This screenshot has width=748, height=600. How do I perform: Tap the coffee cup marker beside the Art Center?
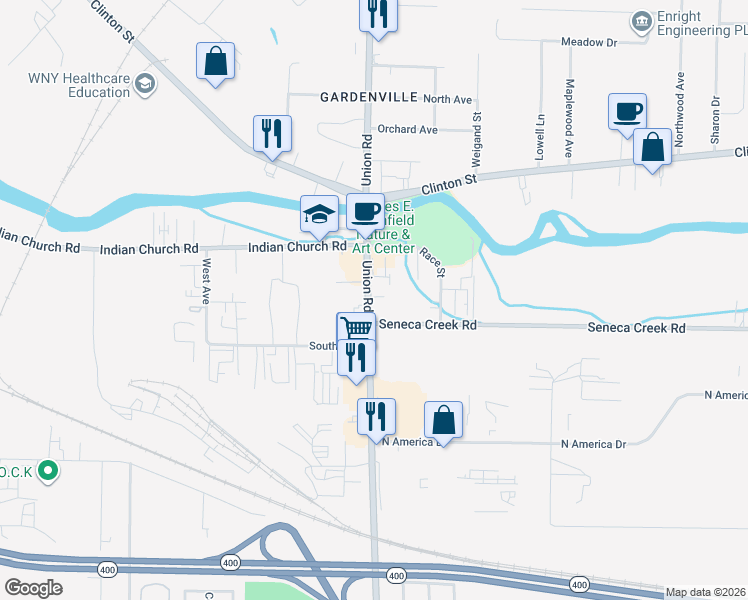[x=365, y=211]
